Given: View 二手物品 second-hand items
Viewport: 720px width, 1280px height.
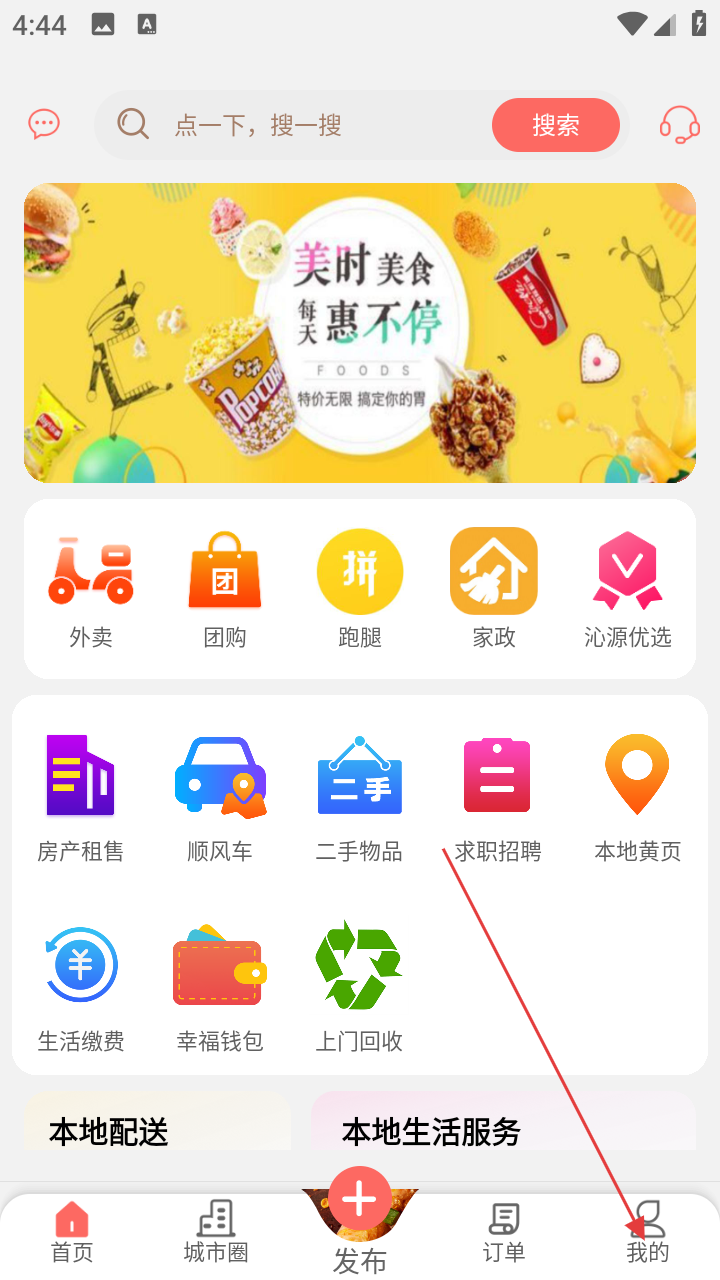Looking at the screenshot, I should click(359, 797).
